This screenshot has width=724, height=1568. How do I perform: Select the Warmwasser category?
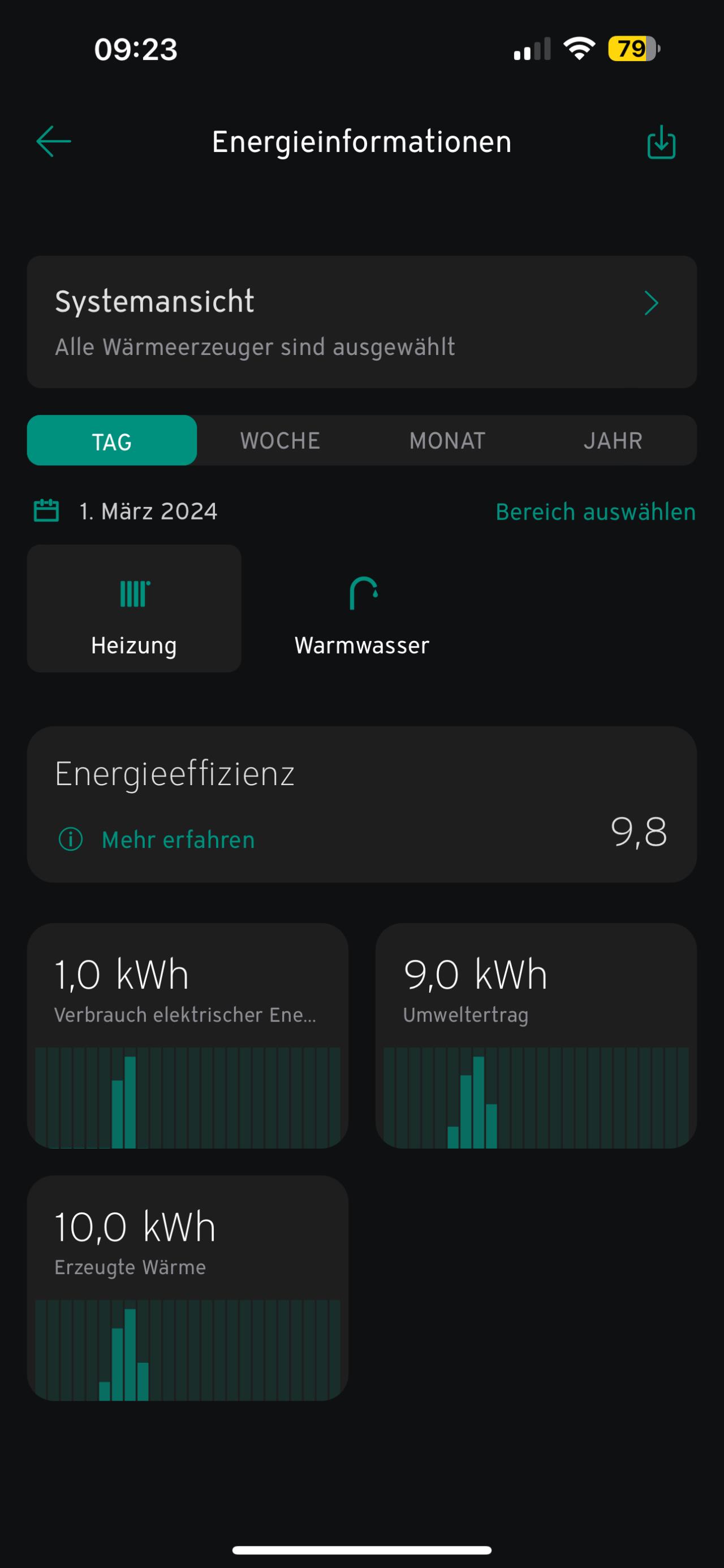pyautogui.click(x=361, y=609)
